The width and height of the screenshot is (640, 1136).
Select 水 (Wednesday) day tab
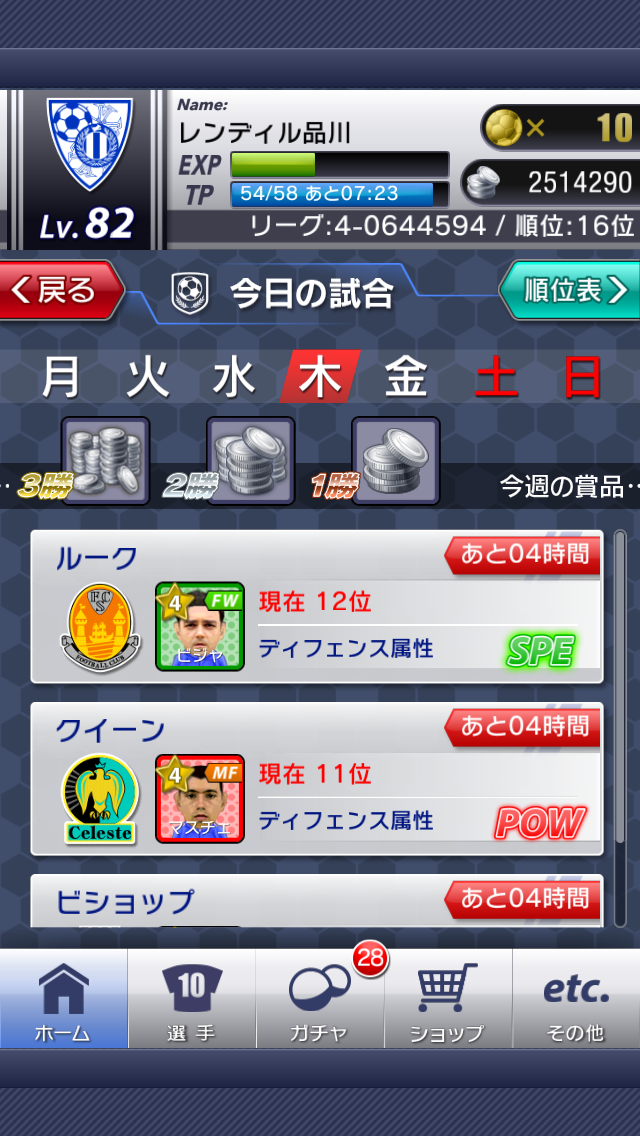233,378
